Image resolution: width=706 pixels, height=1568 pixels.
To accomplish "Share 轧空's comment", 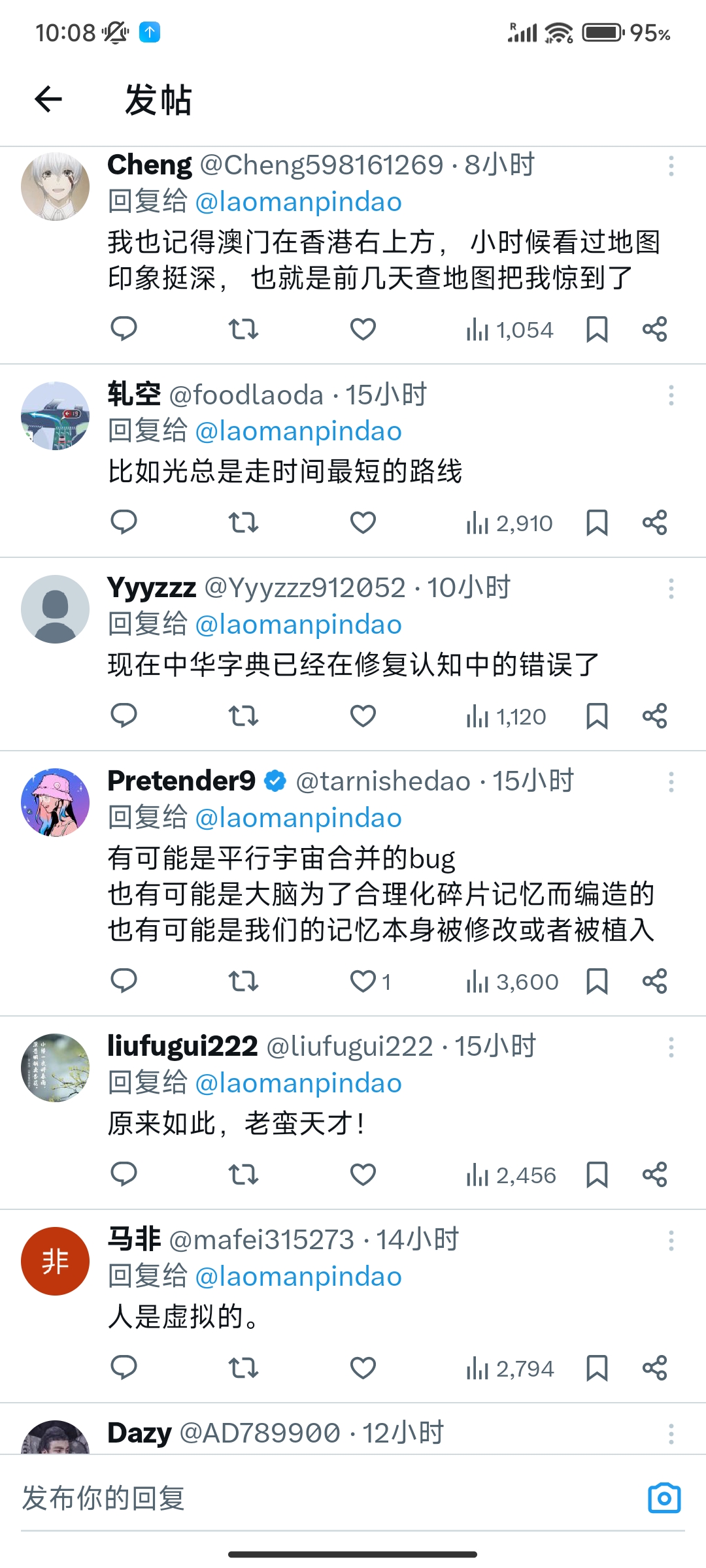I will click(654, 523).
